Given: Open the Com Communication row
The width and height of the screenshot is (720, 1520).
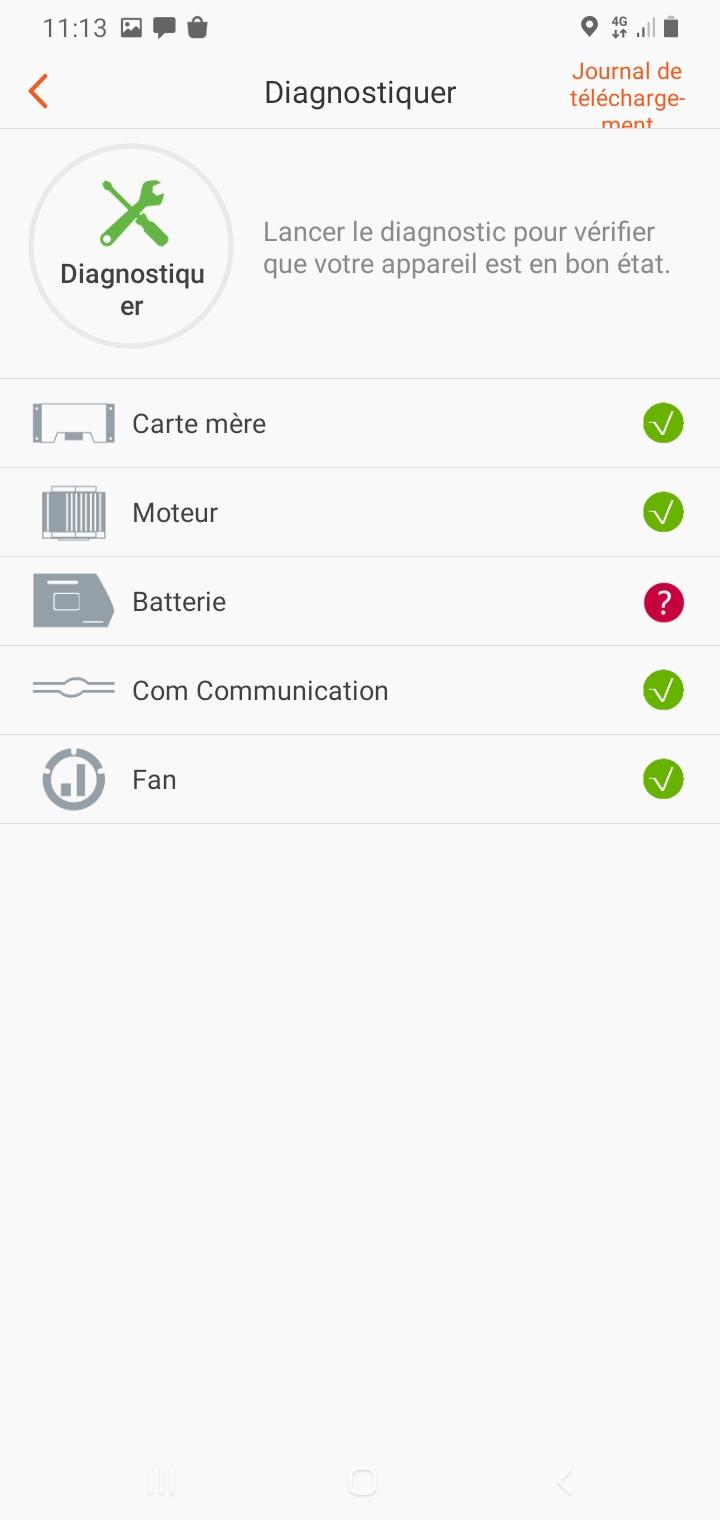Looking at the screenshot, I should click(x=360, y=690).
